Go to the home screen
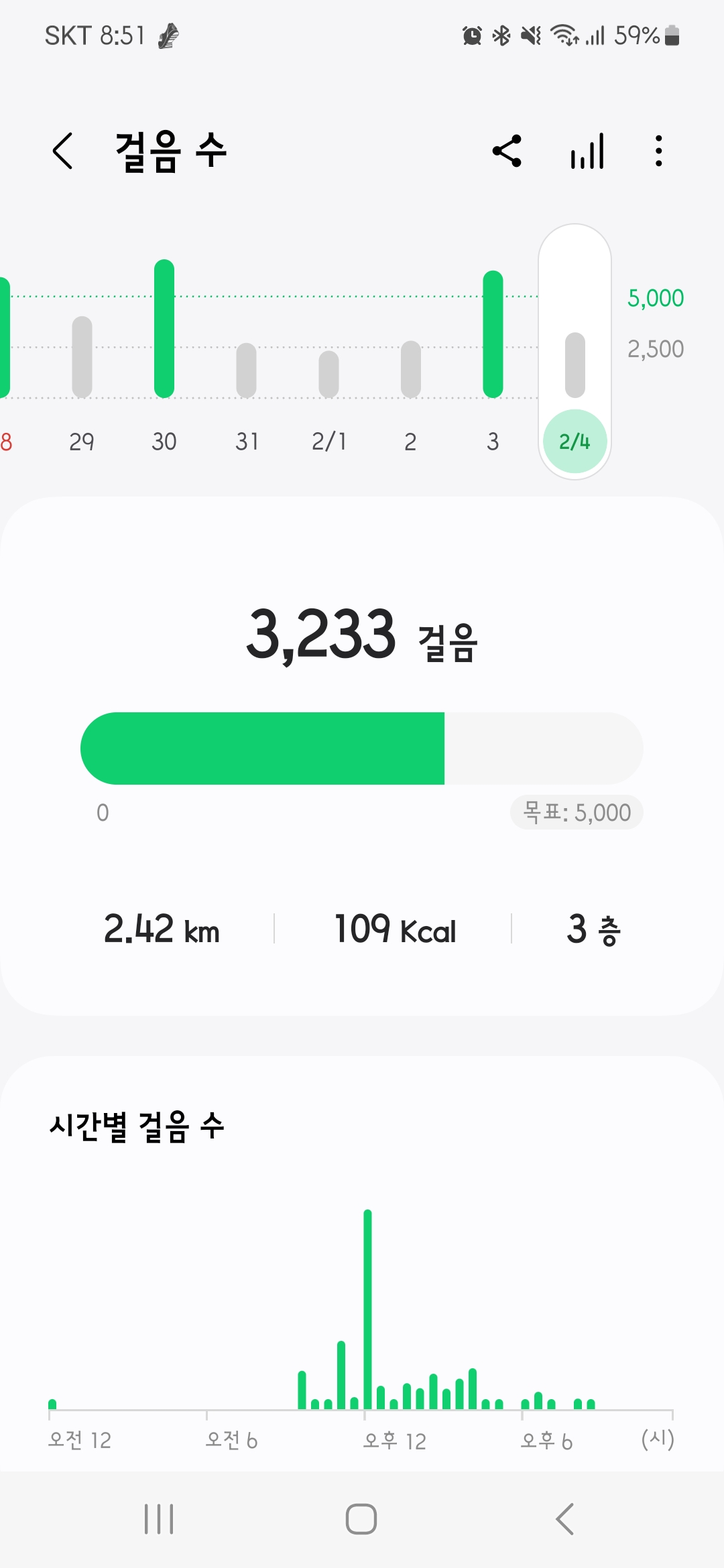This screenshot has height=1568, width=724. pyautogui.click(x=361, y=1518)
